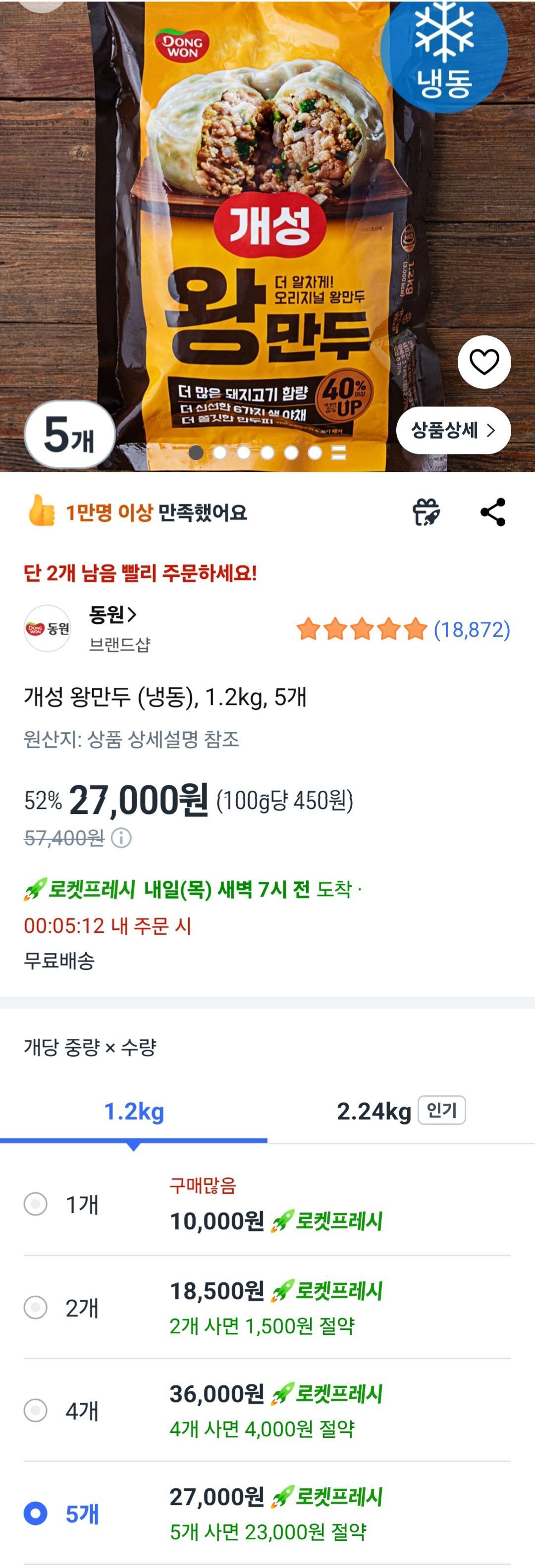Select 2개 option for 18,500원
The image size is (535, 1568).
coord(35,1307)
